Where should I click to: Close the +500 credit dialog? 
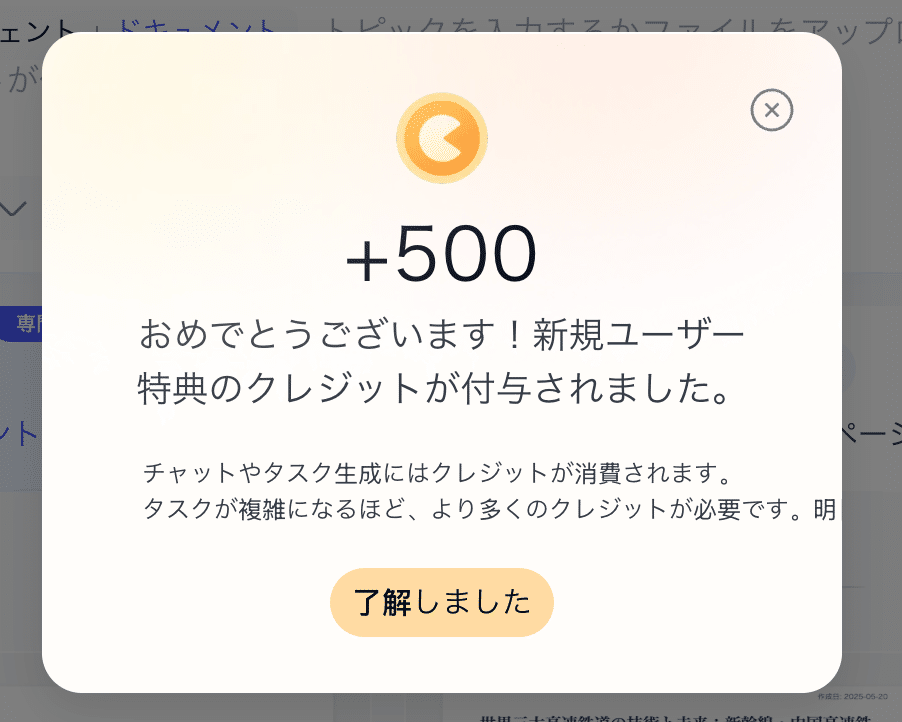771,110
